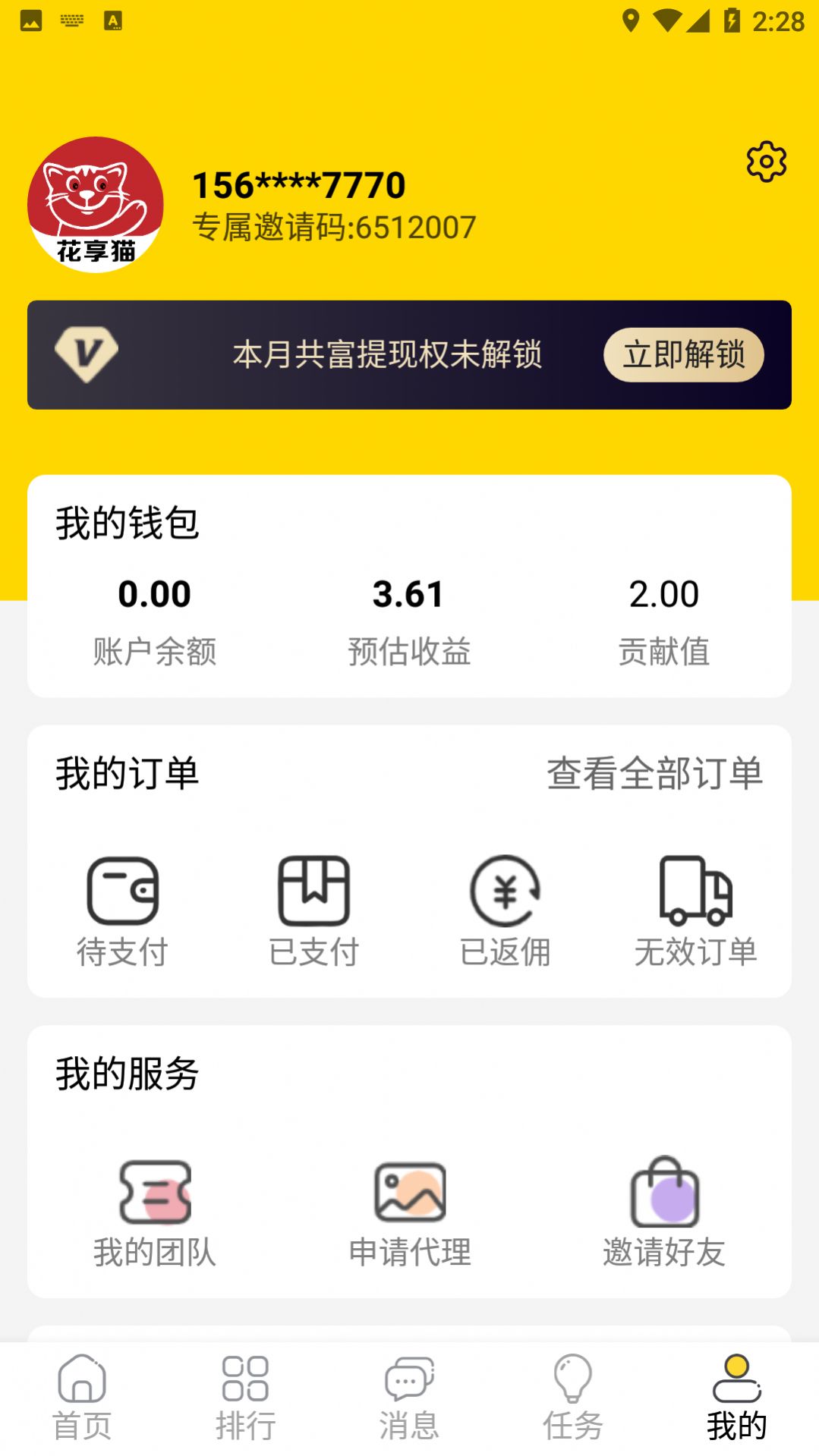The image size is (819, 1456).
Task: Select the 申请代理 agent application icon
Action: tap(409, 1197)
